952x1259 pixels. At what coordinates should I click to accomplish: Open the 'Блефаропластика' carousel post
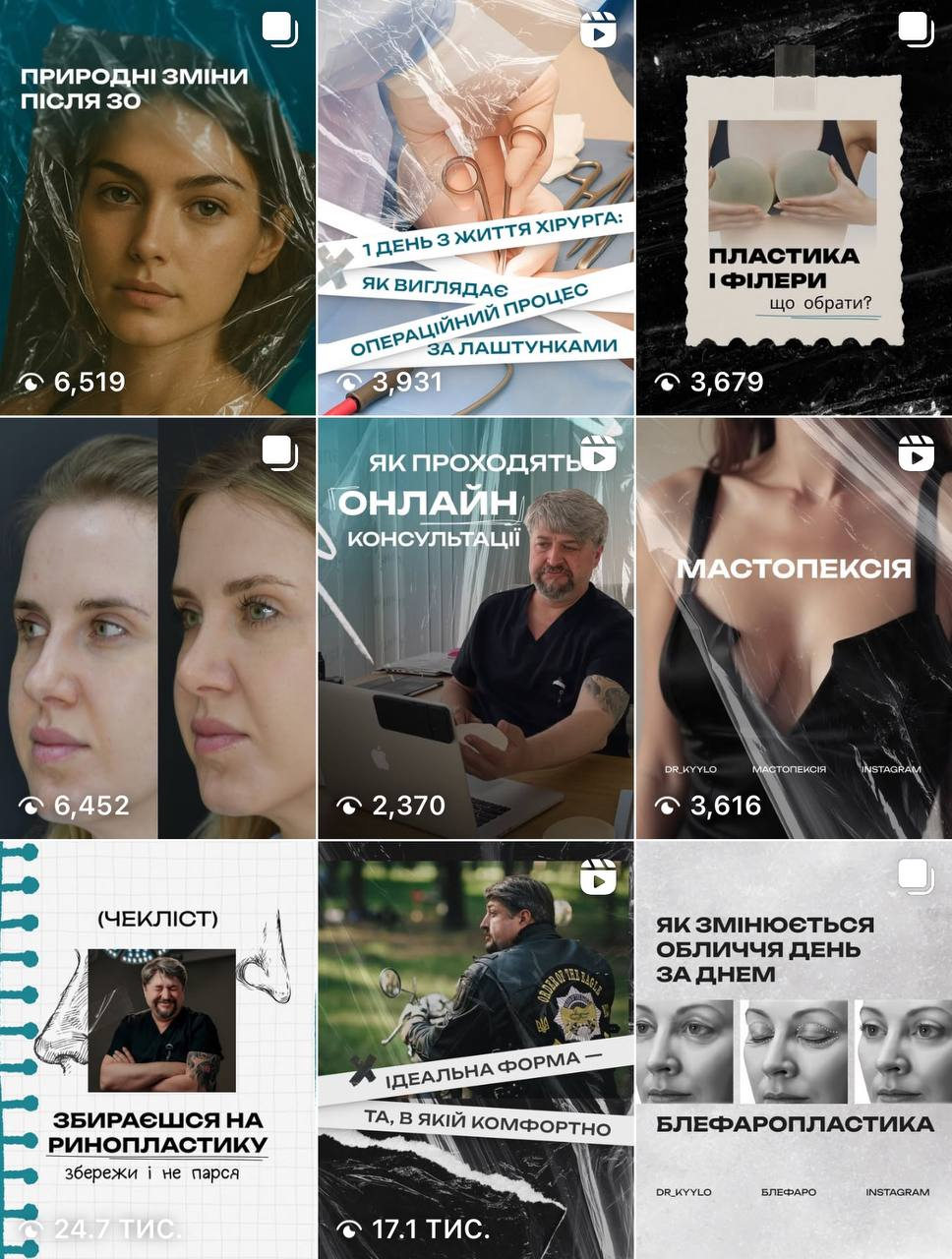(794, 1049)
